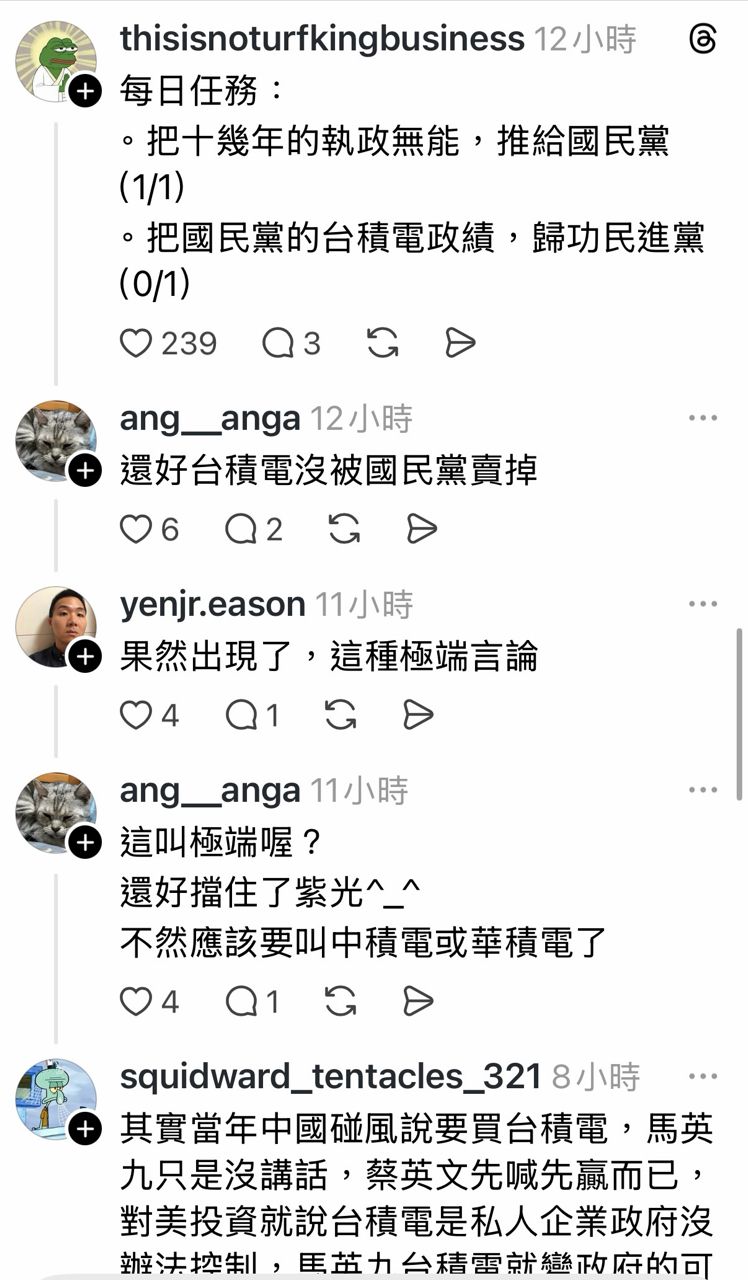Reply to ang__anga's 這叫極端喔 comment
The height and width of the screenshot is (1280, 748).
coord(241,1000)
